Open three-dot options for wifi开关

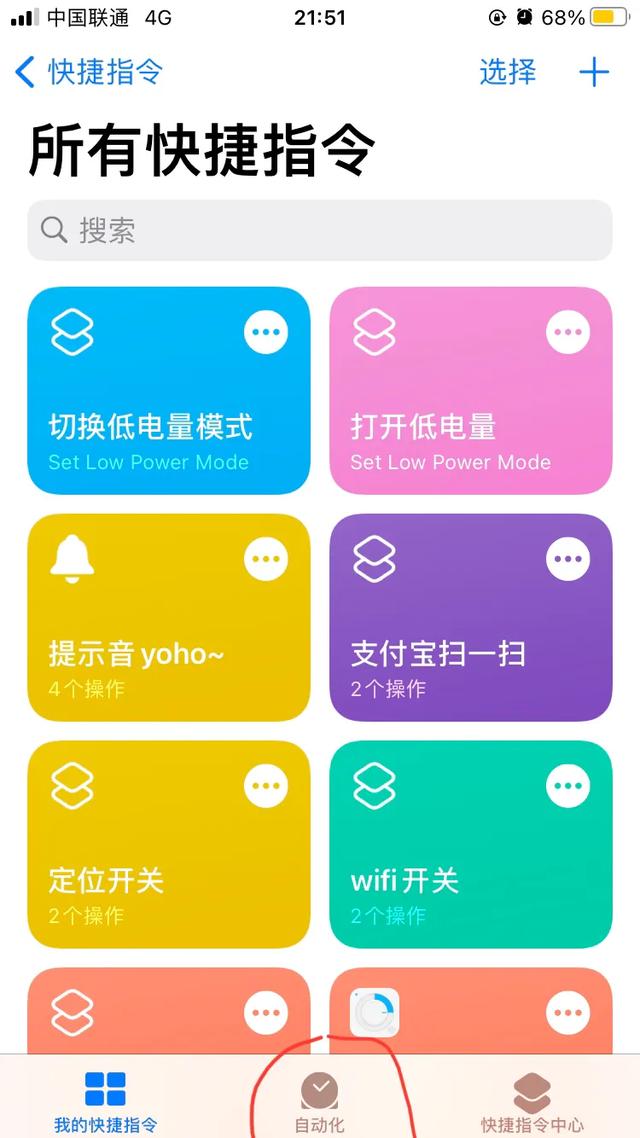567,786
